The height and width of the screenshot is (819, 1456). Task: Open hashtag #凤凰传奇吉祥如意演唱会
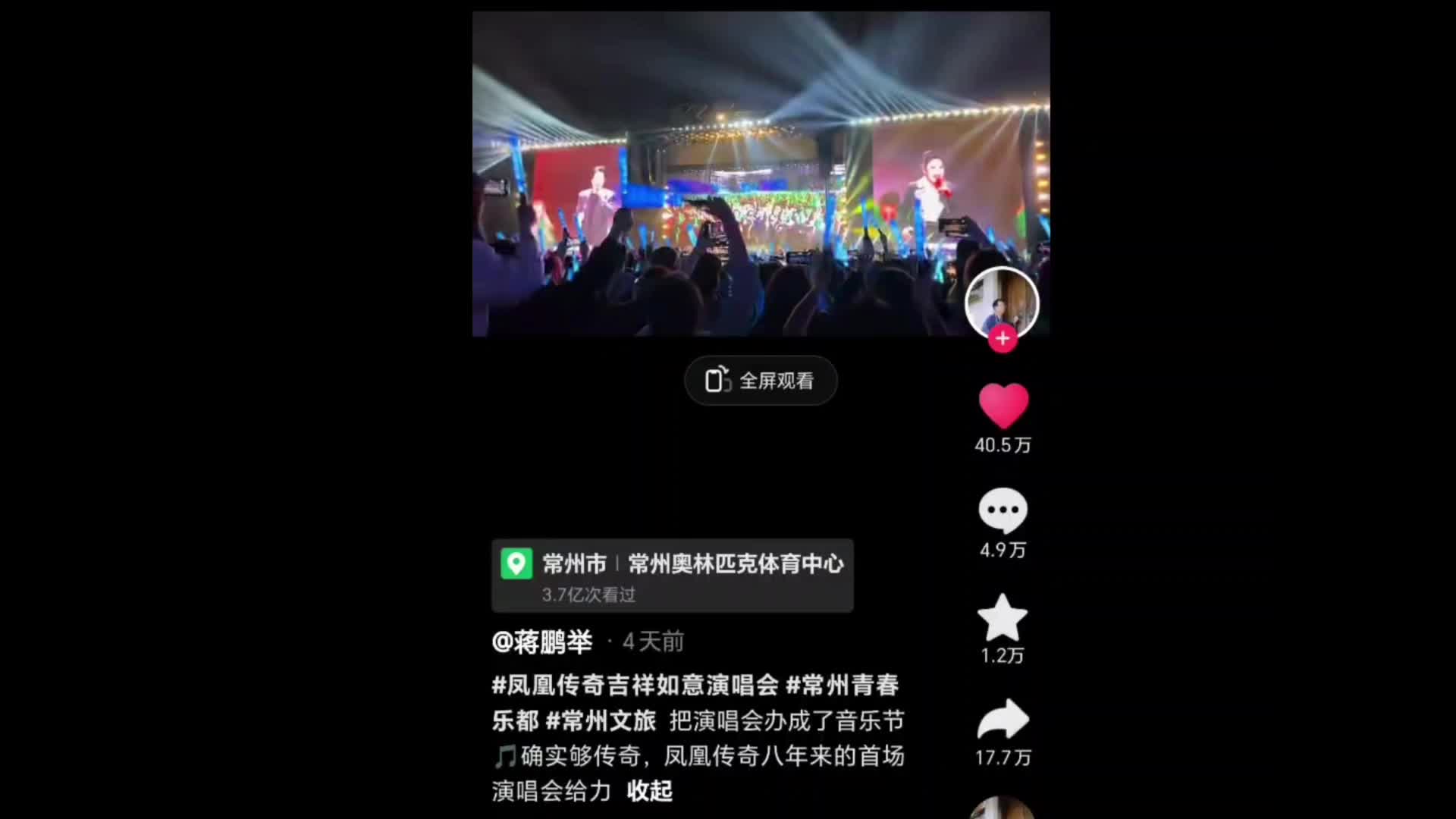[x=635, y=686]
